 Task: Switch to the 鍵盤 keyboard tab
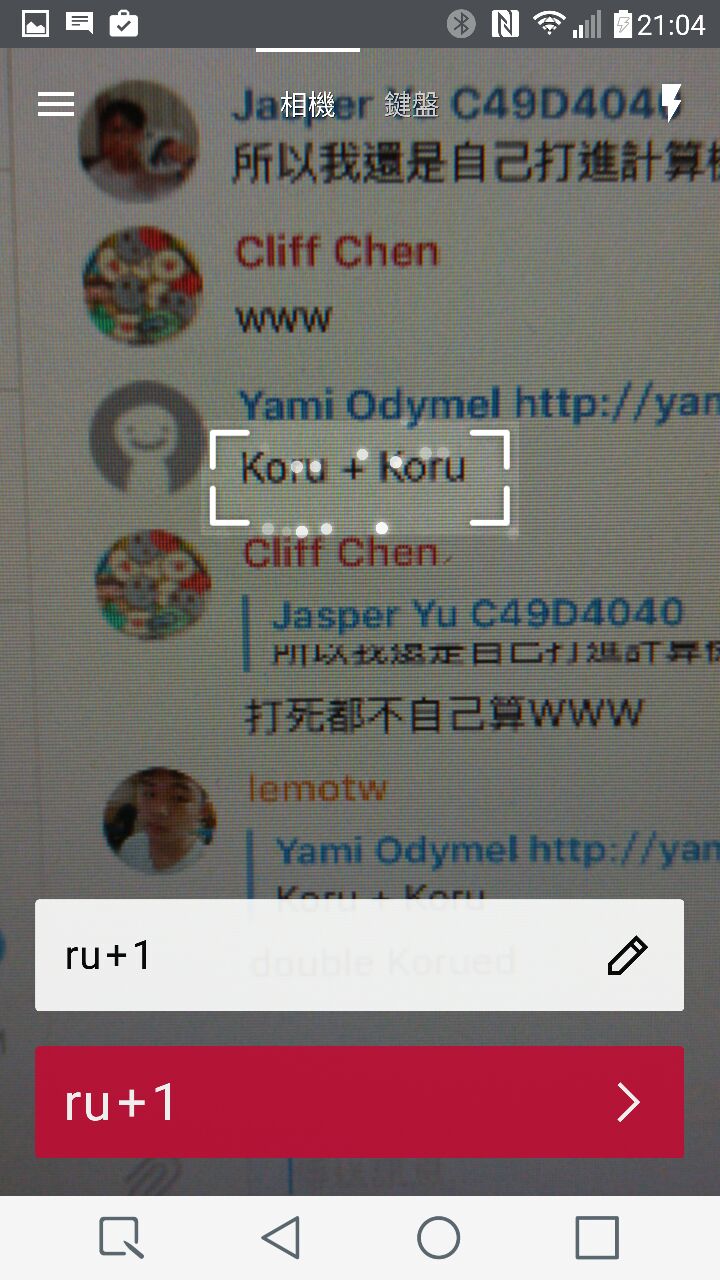pos(412,104)
